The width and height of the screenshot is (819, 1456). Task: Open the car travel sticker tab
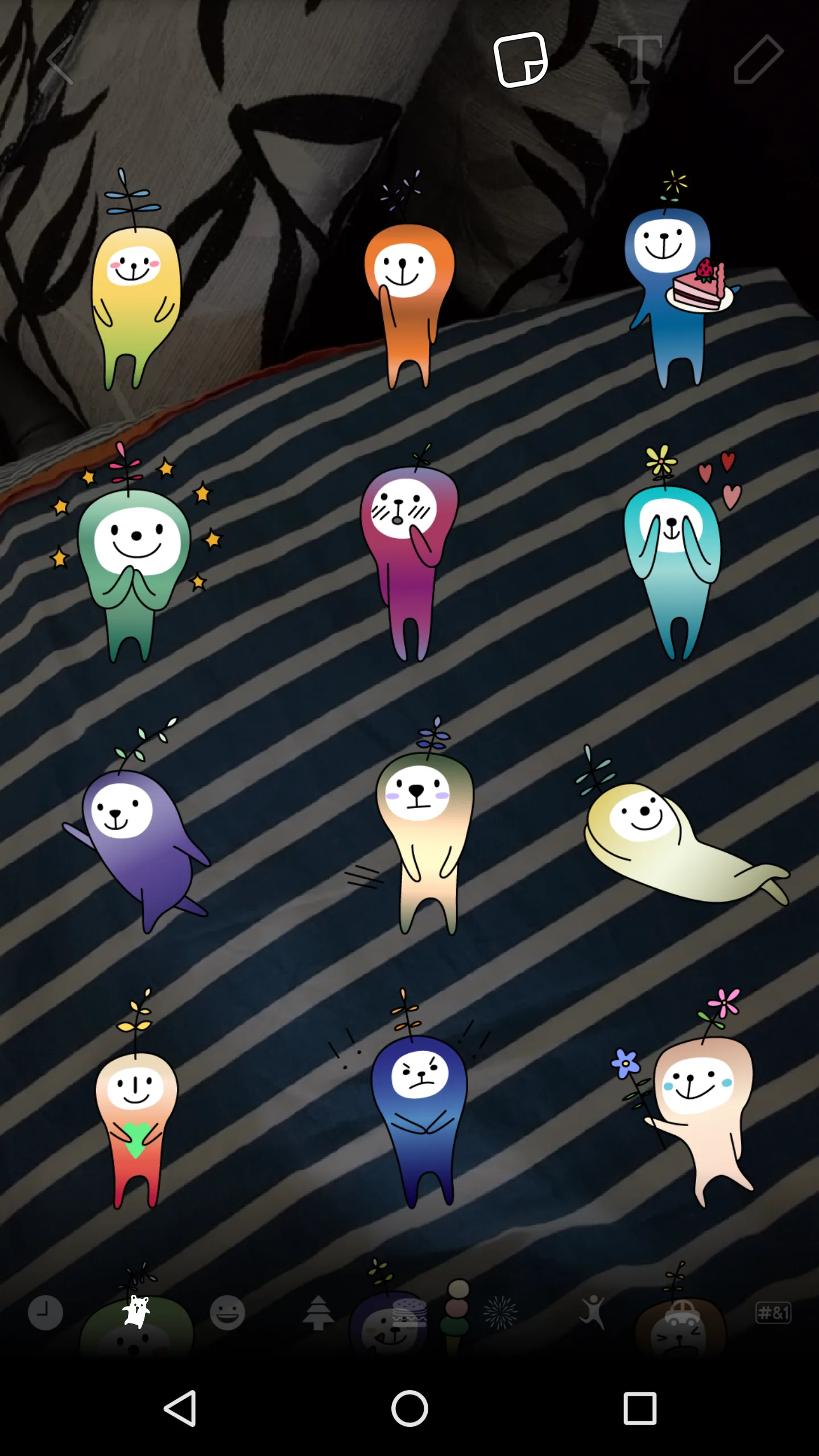point(682,1313)
